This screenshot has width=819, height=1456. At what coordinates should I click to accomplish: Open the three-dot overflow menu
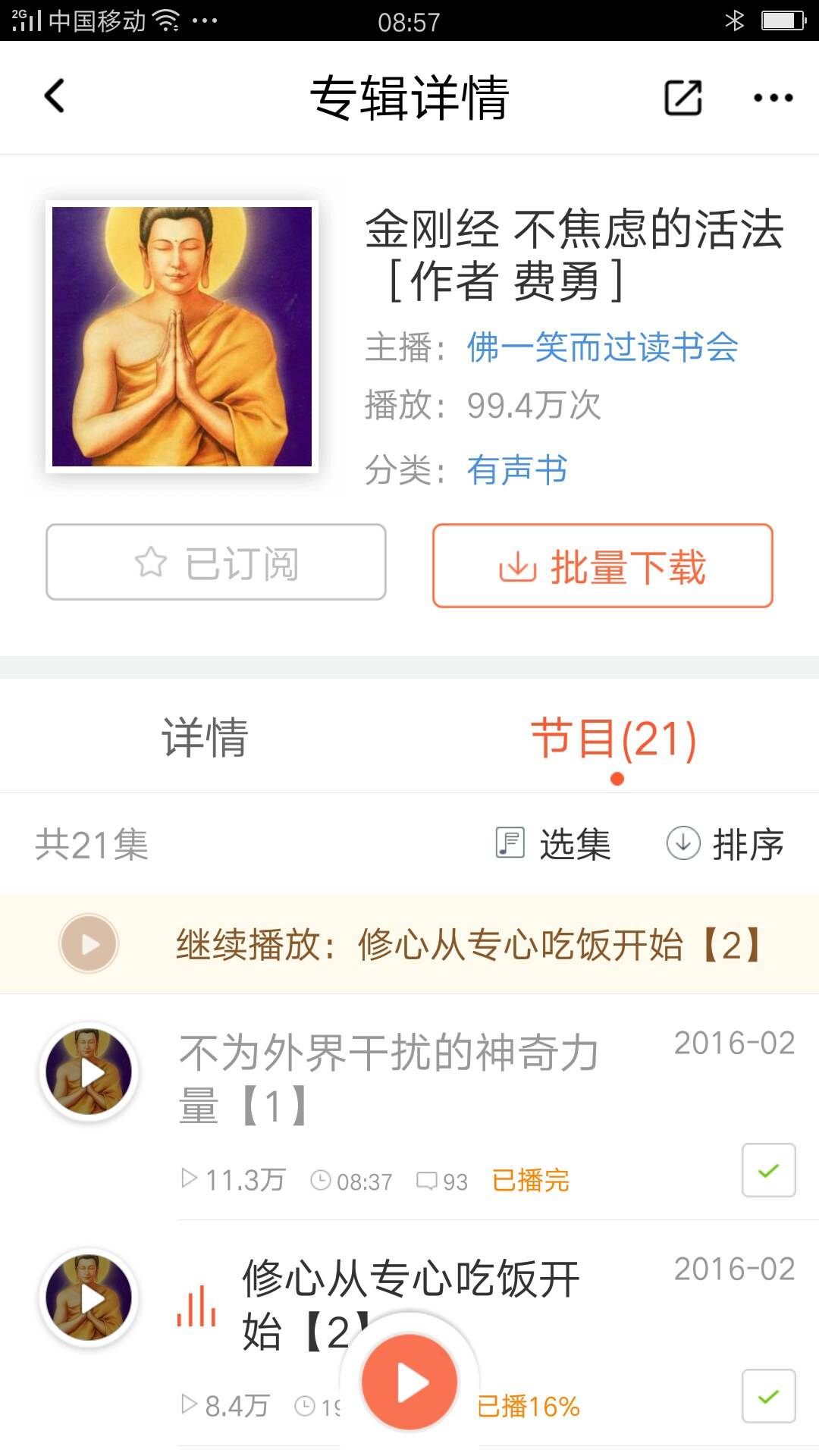(773, 97)
